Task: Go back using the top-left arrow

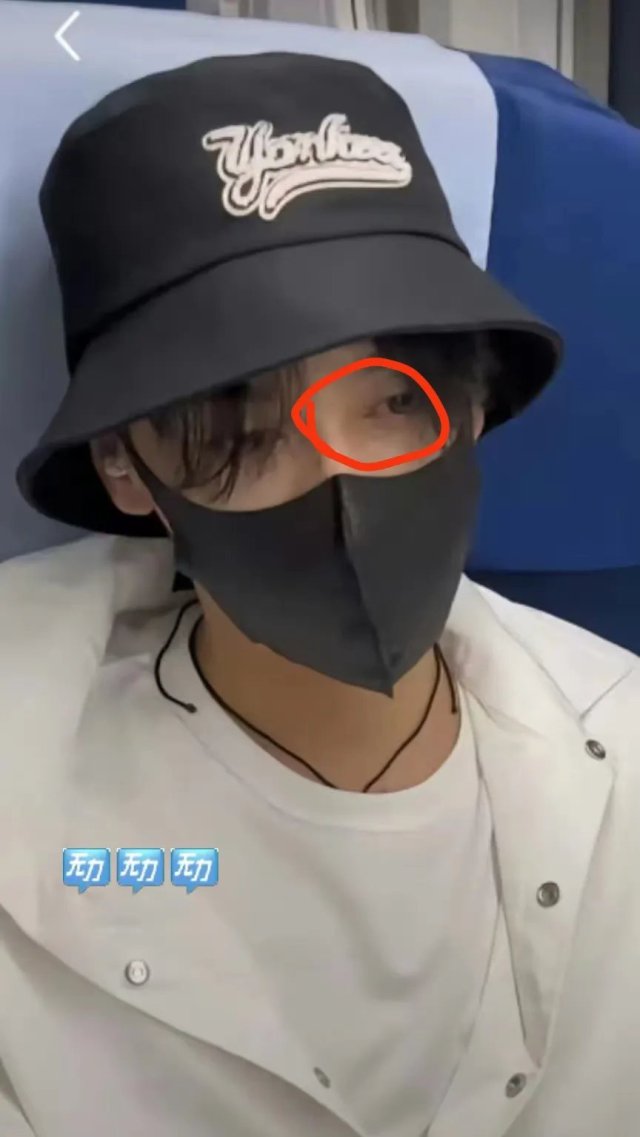Action: pos(67,37)
